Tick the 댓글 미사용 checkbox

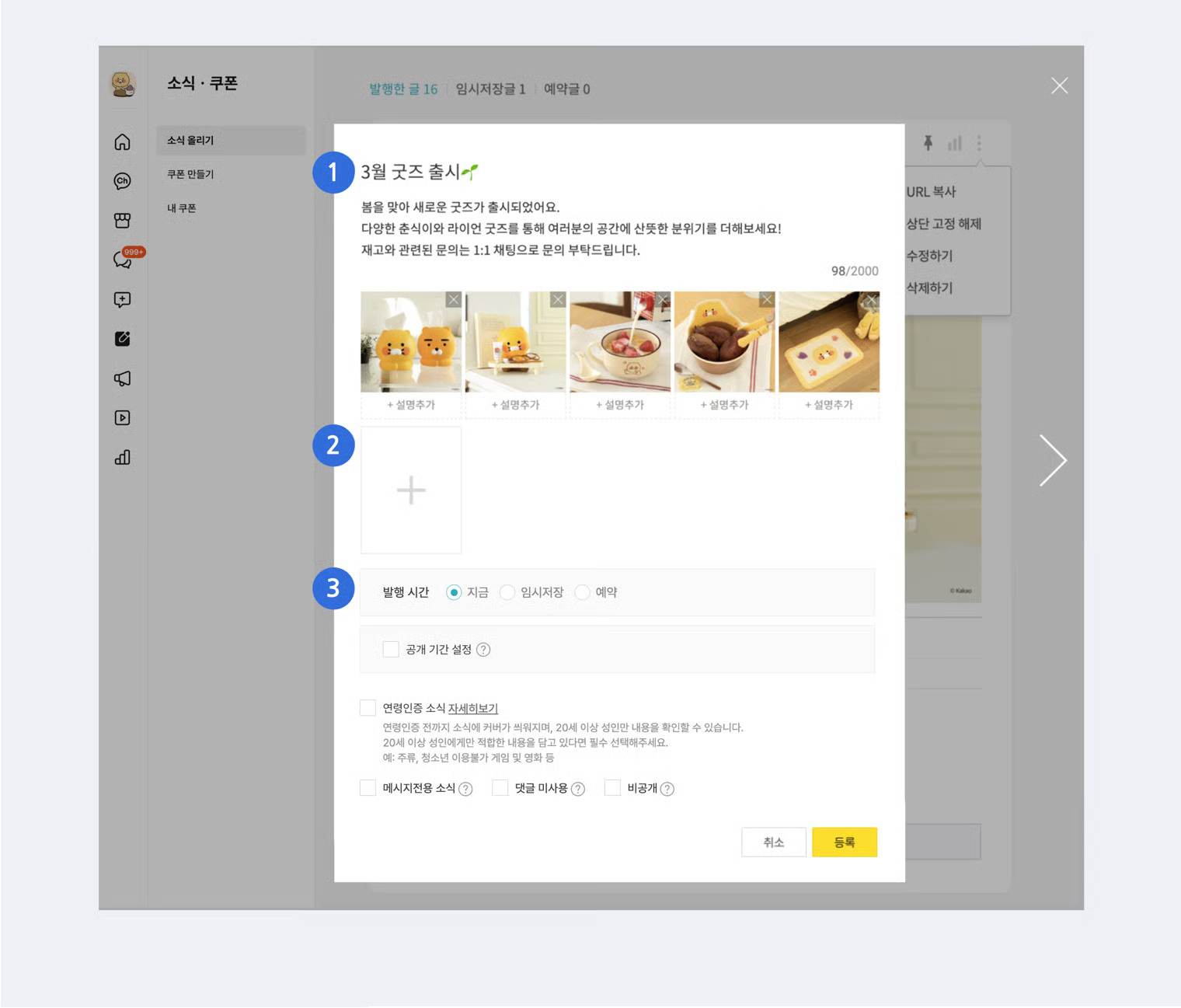click(500, 788)
